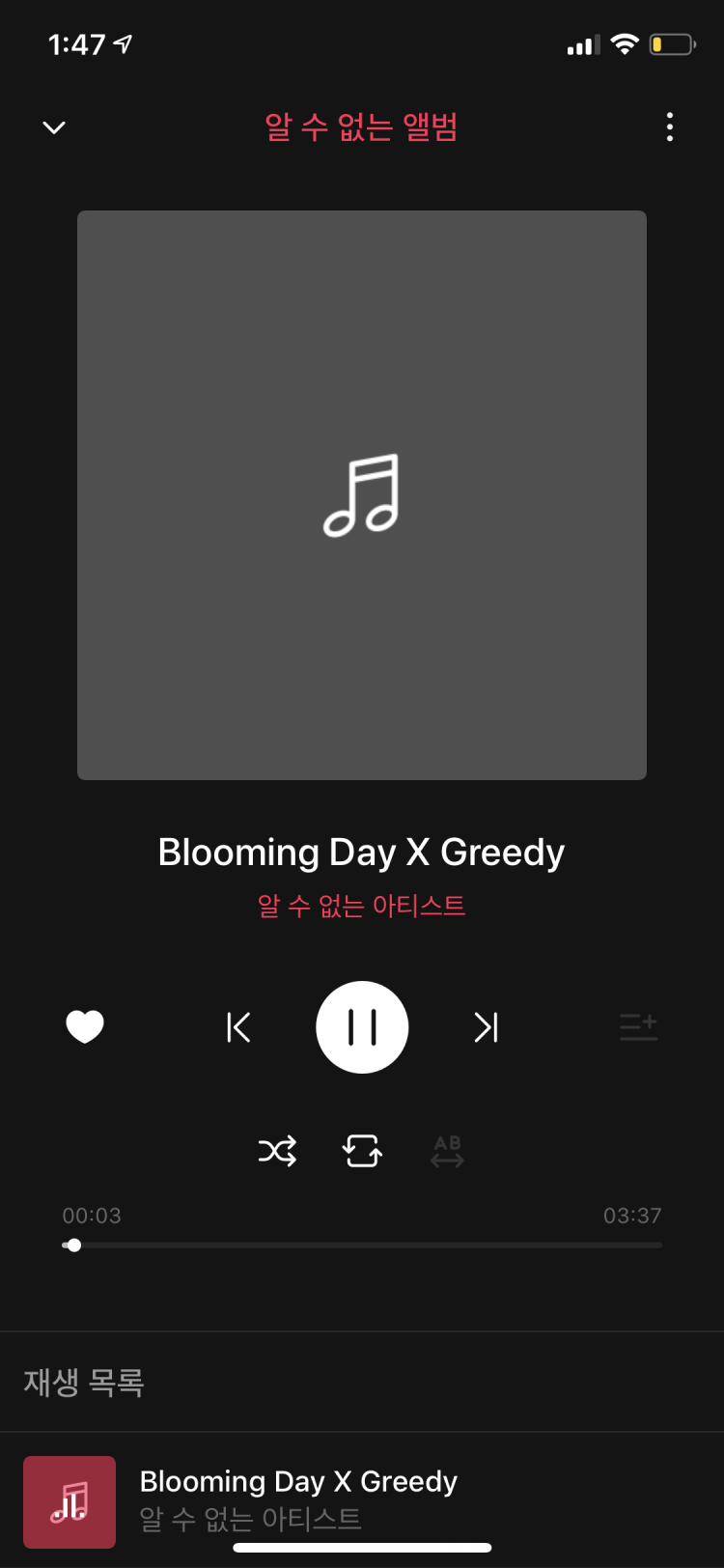Add song to a playlist
The height and width of the screenshot is (1568, 724).
[x=638, y=1026]
